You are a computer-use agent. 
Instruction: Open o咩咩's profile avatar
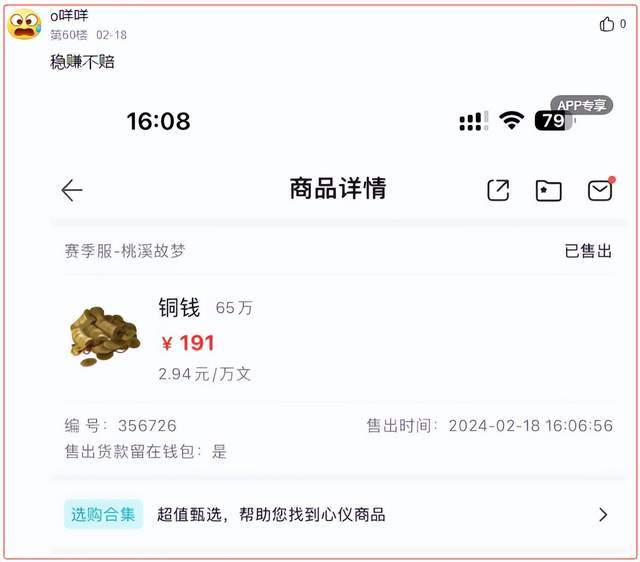coord(24,24)
